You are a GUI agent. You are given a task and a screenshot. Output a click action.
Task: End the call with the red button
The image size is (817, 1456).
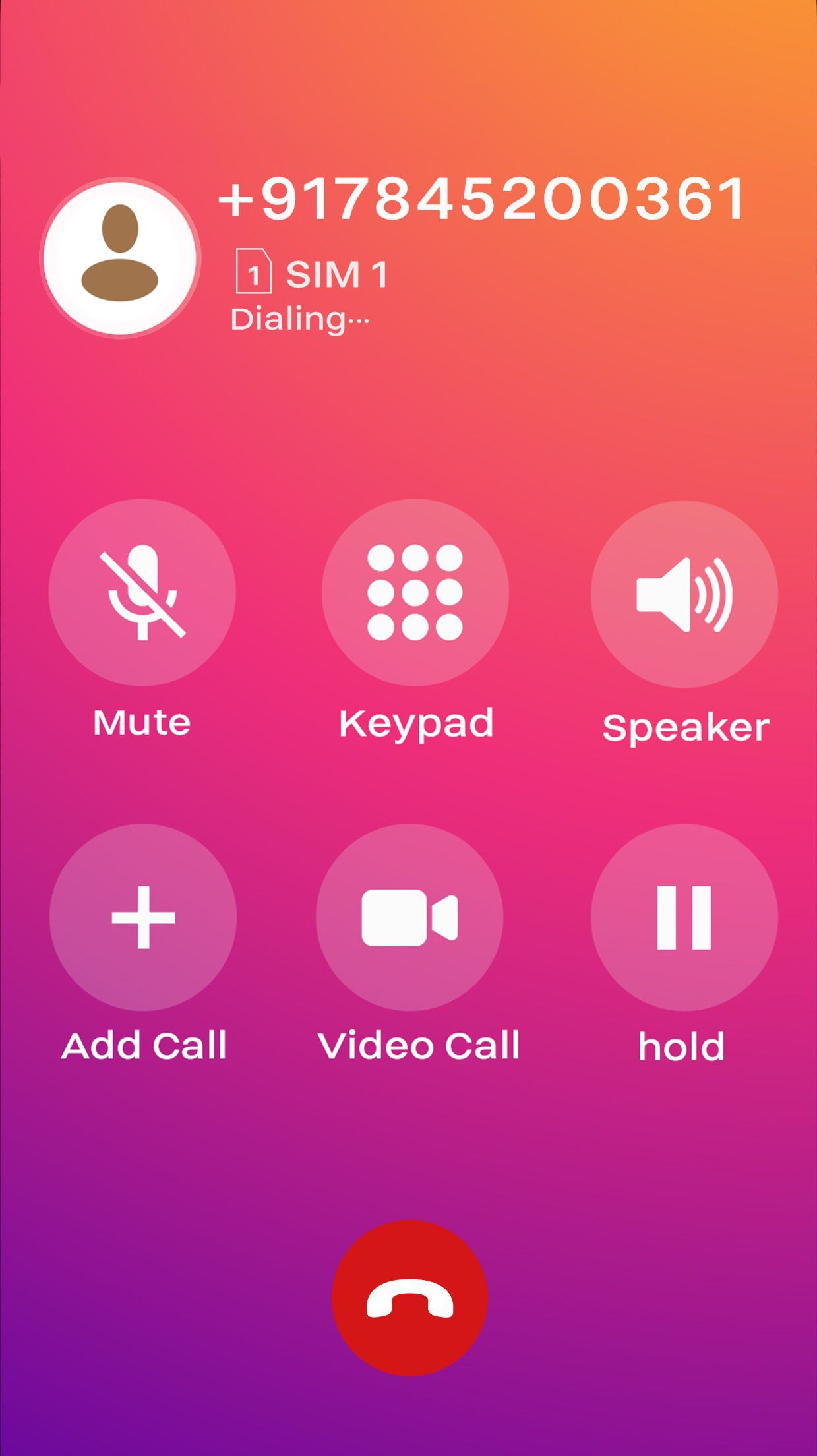pyautogui.click(x=409, y=1297)
